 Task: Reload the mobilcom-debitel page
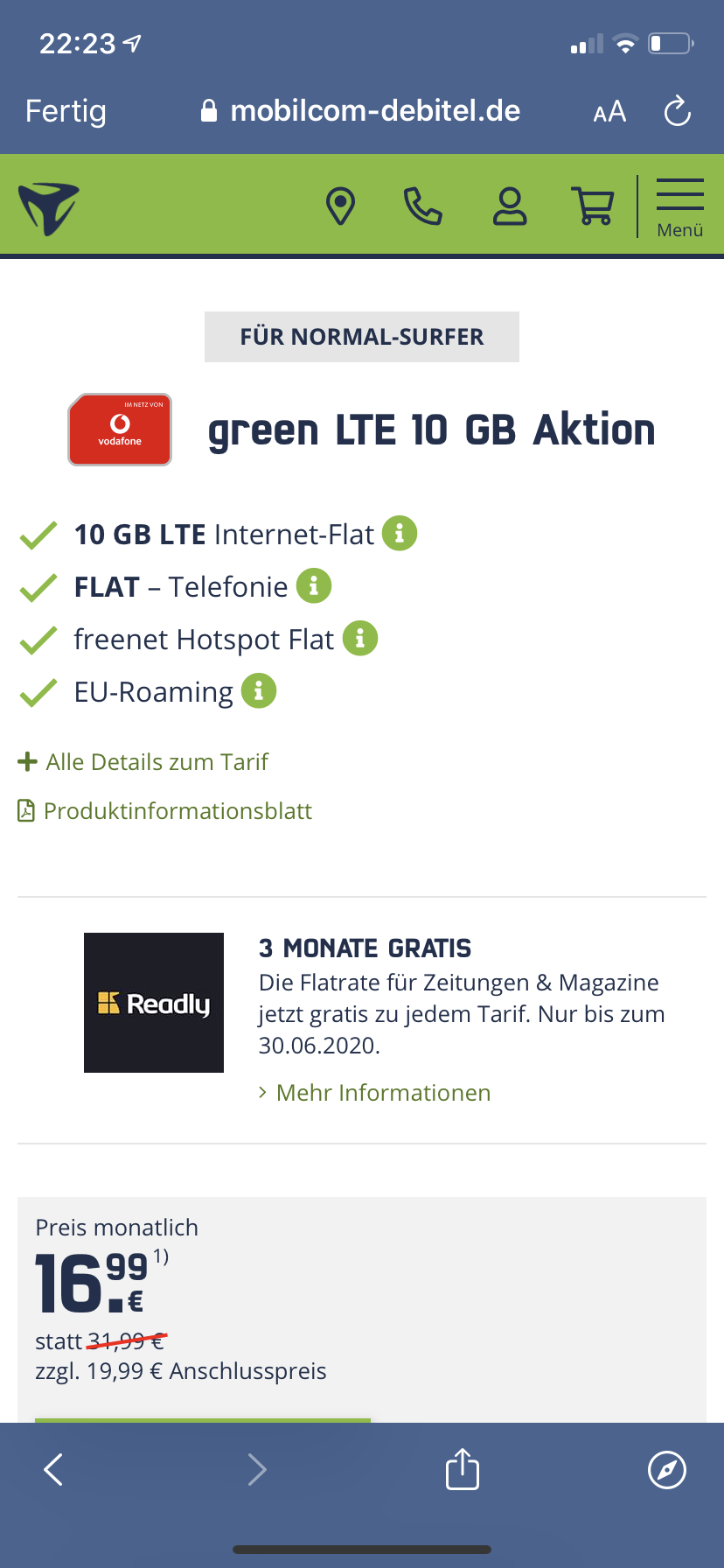[678, 111]
